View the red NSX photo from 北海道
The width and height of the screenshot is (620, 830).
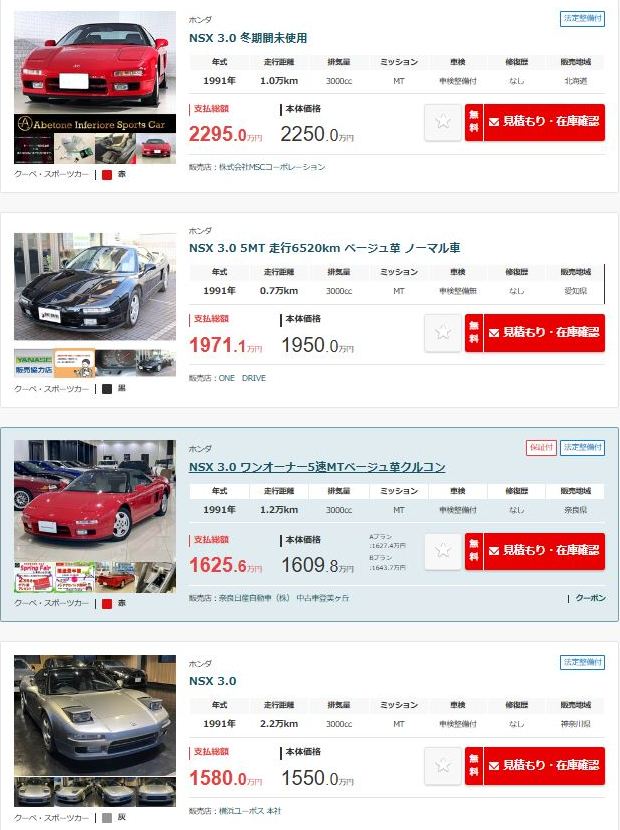coord(95,62)
